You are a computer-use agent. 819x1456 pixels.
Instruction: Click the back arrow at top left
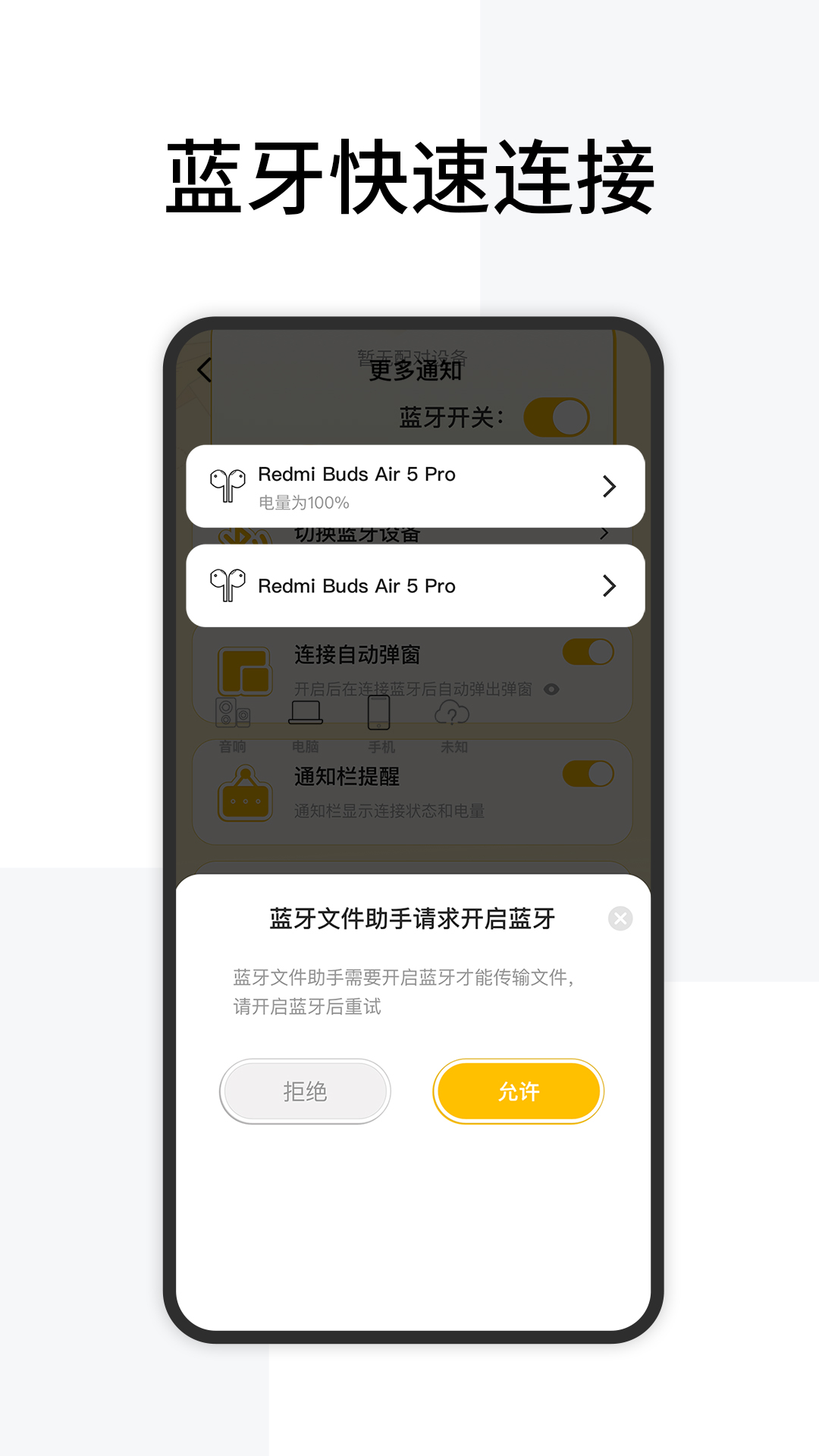[x=203, y=371]
